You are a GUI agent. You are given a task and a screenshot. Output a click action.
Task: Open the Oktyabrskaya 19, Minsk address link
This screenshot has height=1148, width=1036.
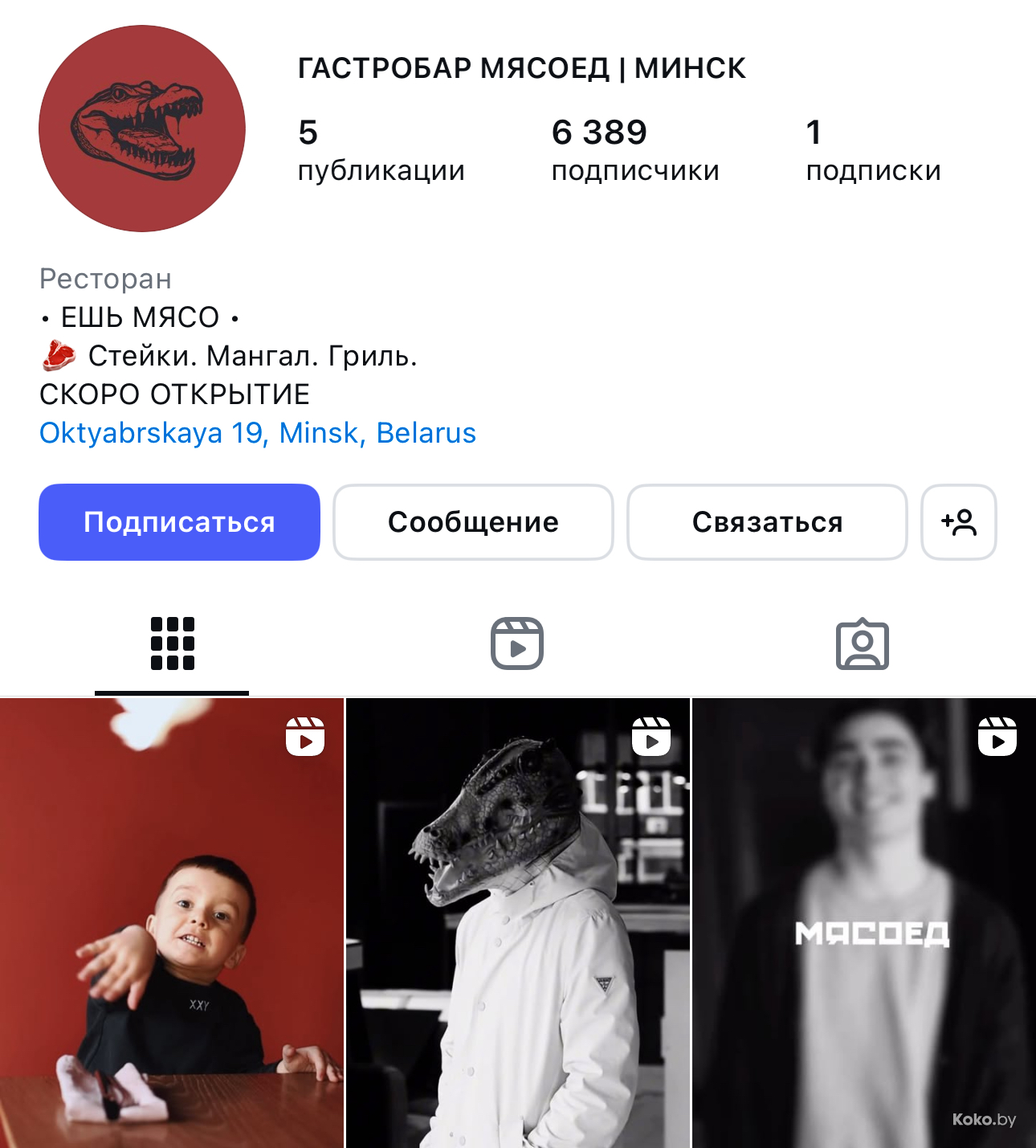(258, 433)
